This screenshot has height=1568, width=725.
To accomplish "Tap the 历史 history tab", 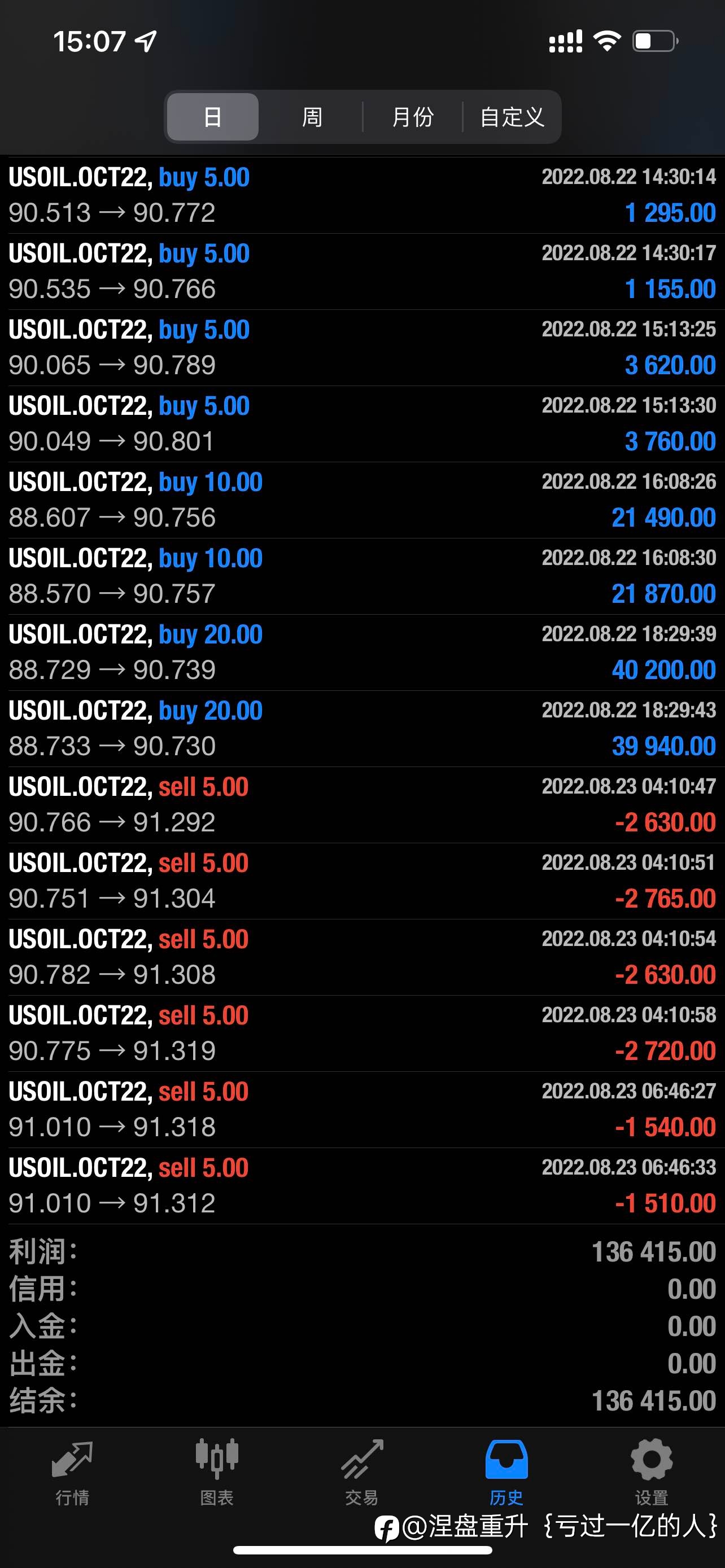I will click(x=506, y=1472).
